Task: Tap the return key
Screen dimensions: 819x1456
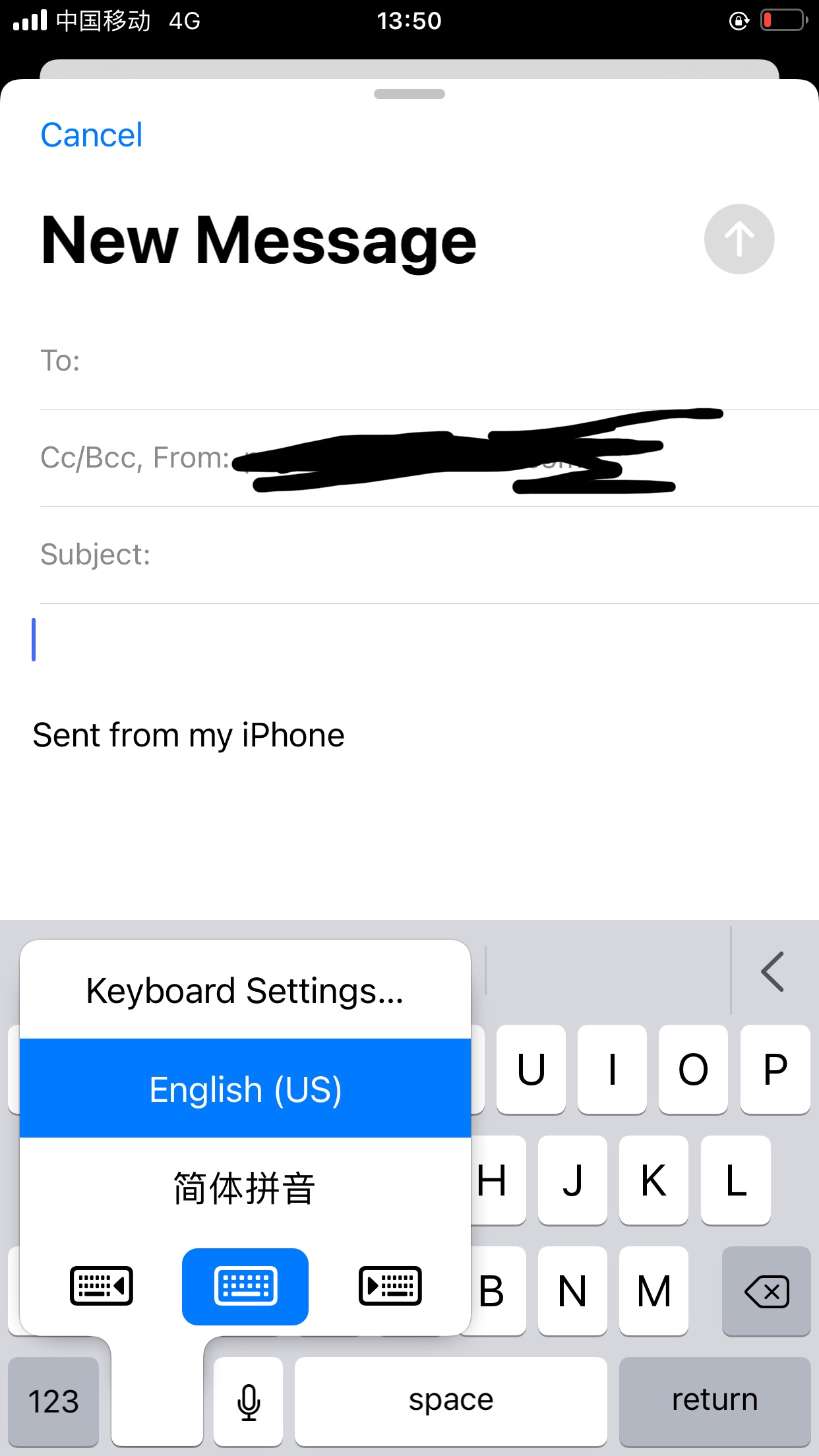Action: [x=714, y=1400]
